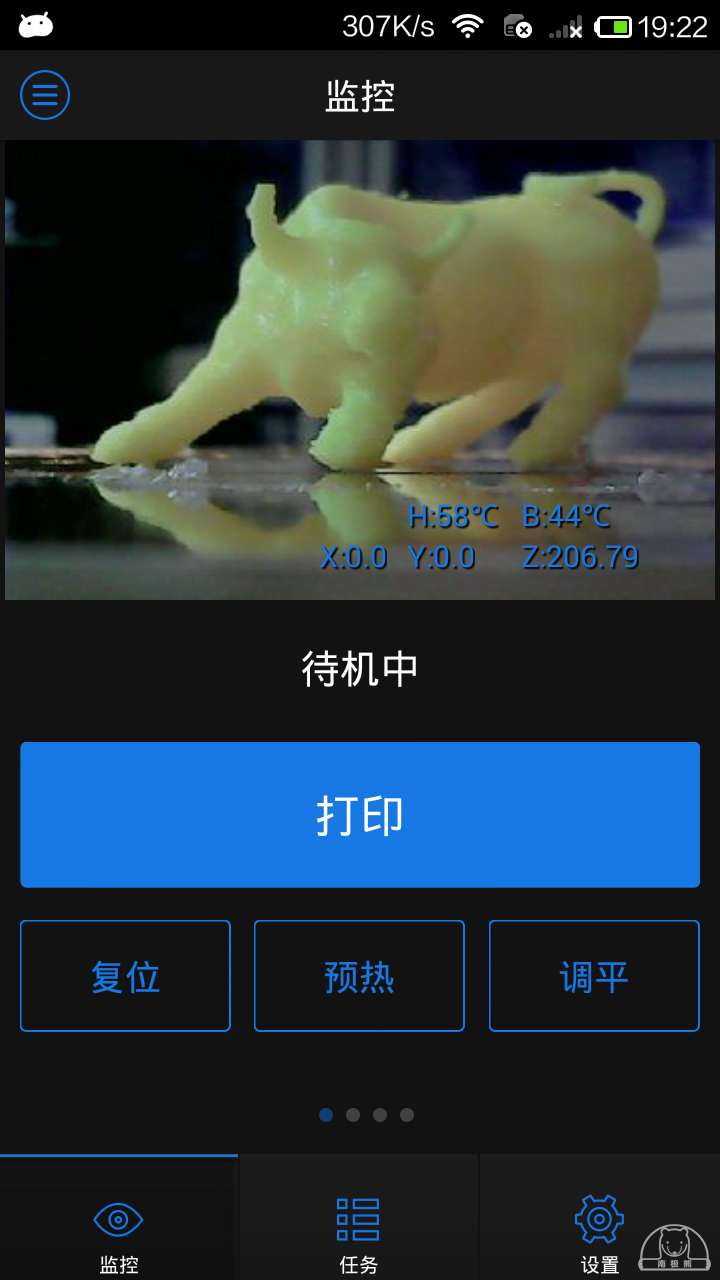Viewport: 720px width, 1280px height.
Task: Tap the 复位 reset button
Action: pyautogui.click(x=125, y=975)
